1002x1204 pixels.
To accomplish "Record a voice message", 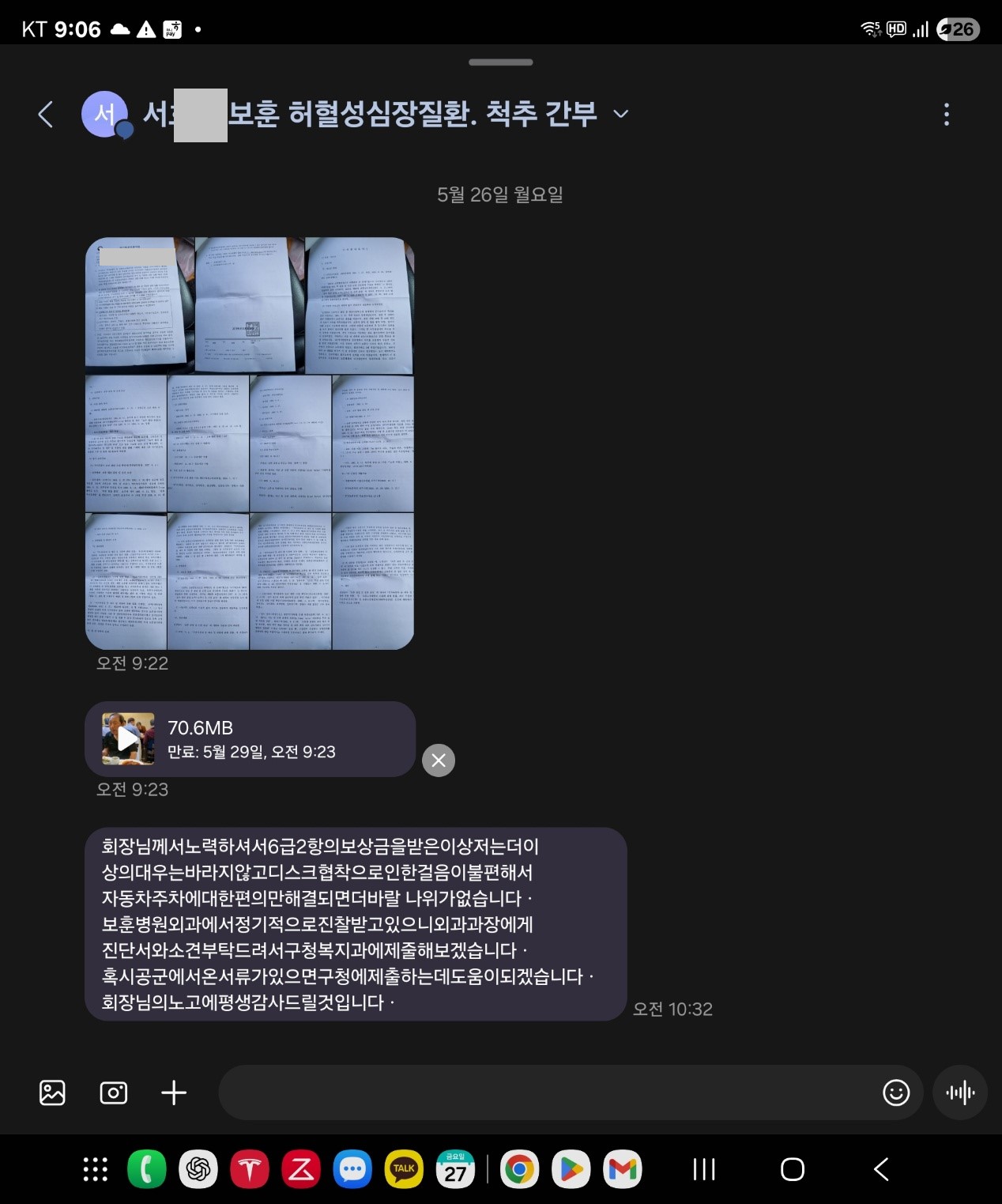I will tap(960, 1093).
